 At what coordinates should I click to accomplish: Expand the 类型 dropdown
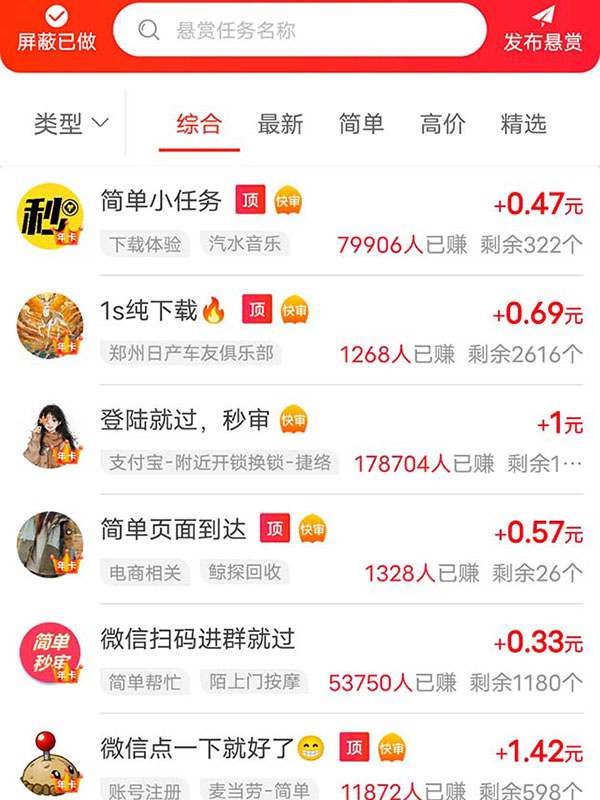(71, 124)
